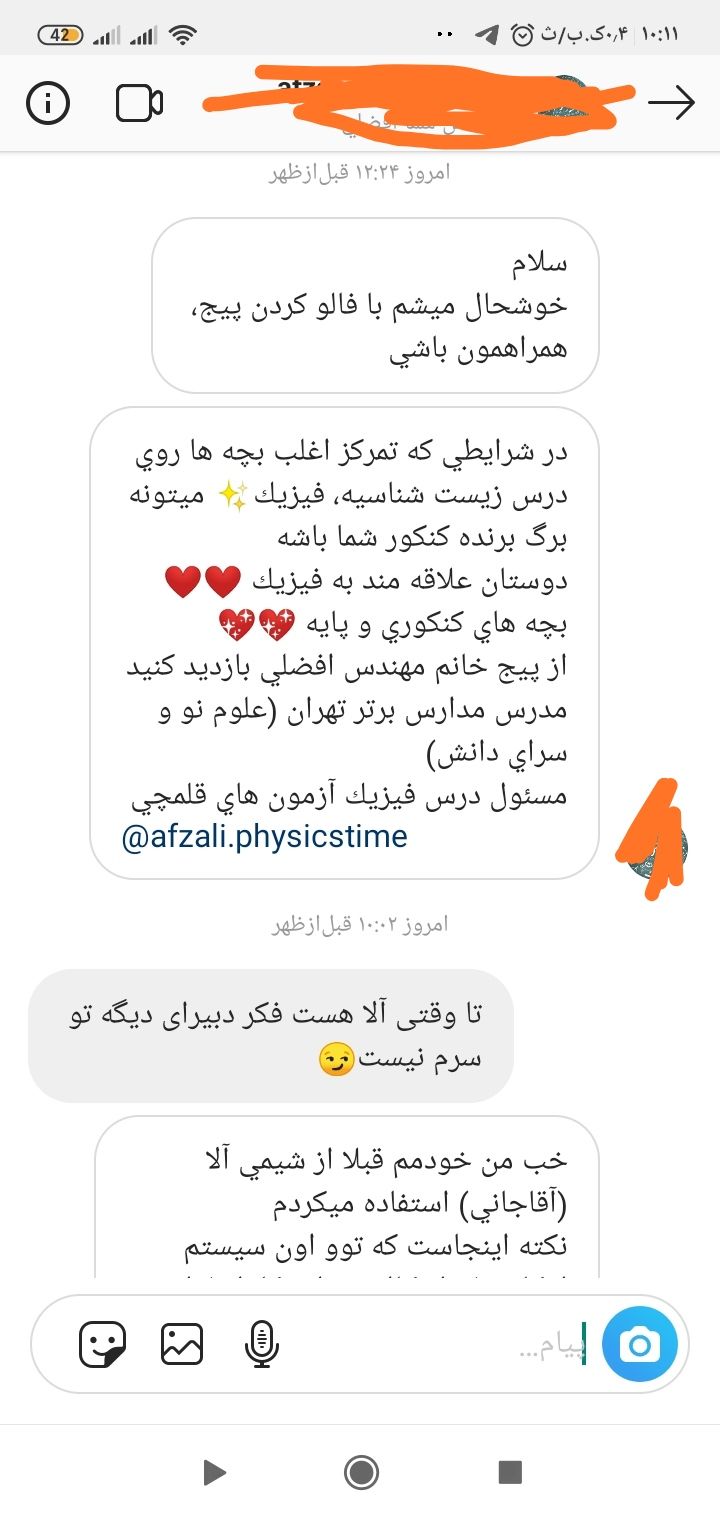Go back using the header arrow

pyautogui.click(x=671, y=103)
